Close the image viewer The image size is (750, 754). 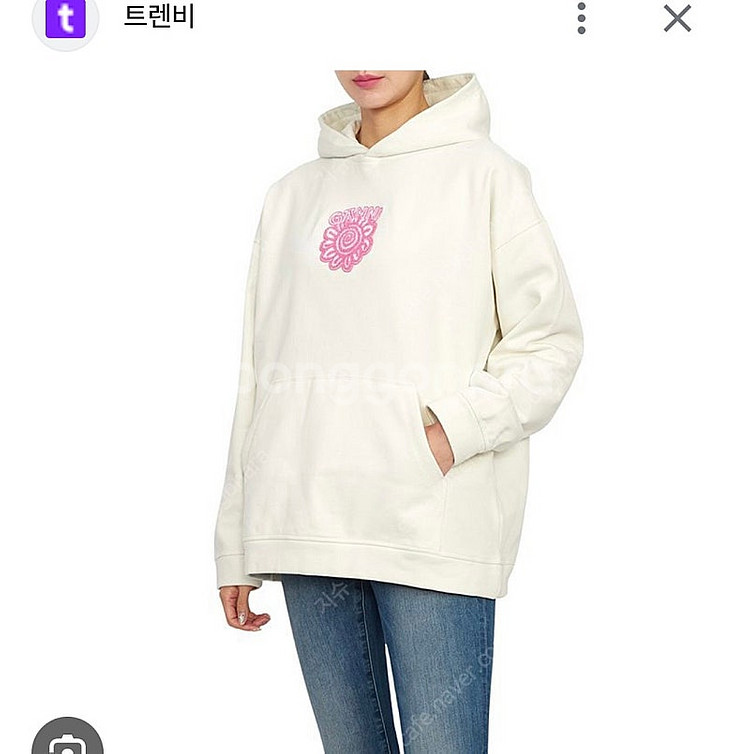677,18
